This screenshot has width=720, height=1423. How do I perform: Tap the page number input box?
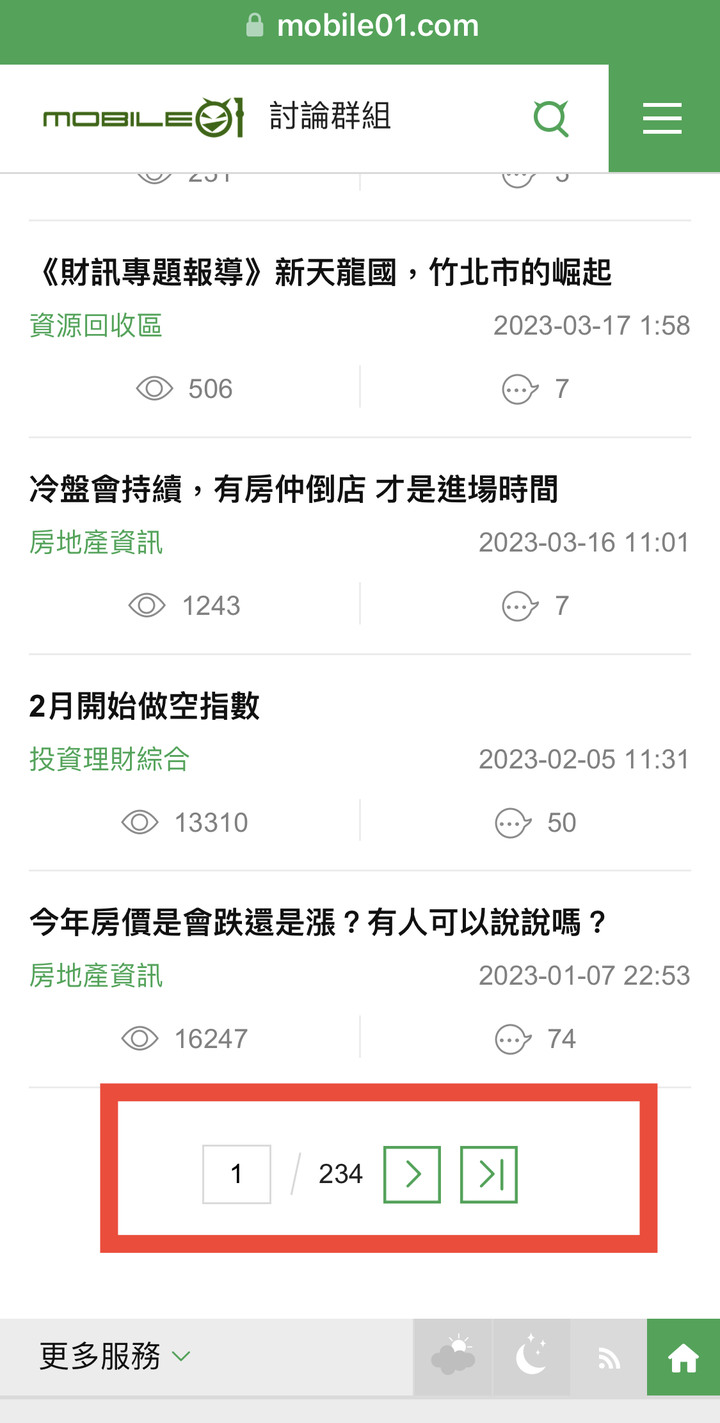coord(237,1174)
